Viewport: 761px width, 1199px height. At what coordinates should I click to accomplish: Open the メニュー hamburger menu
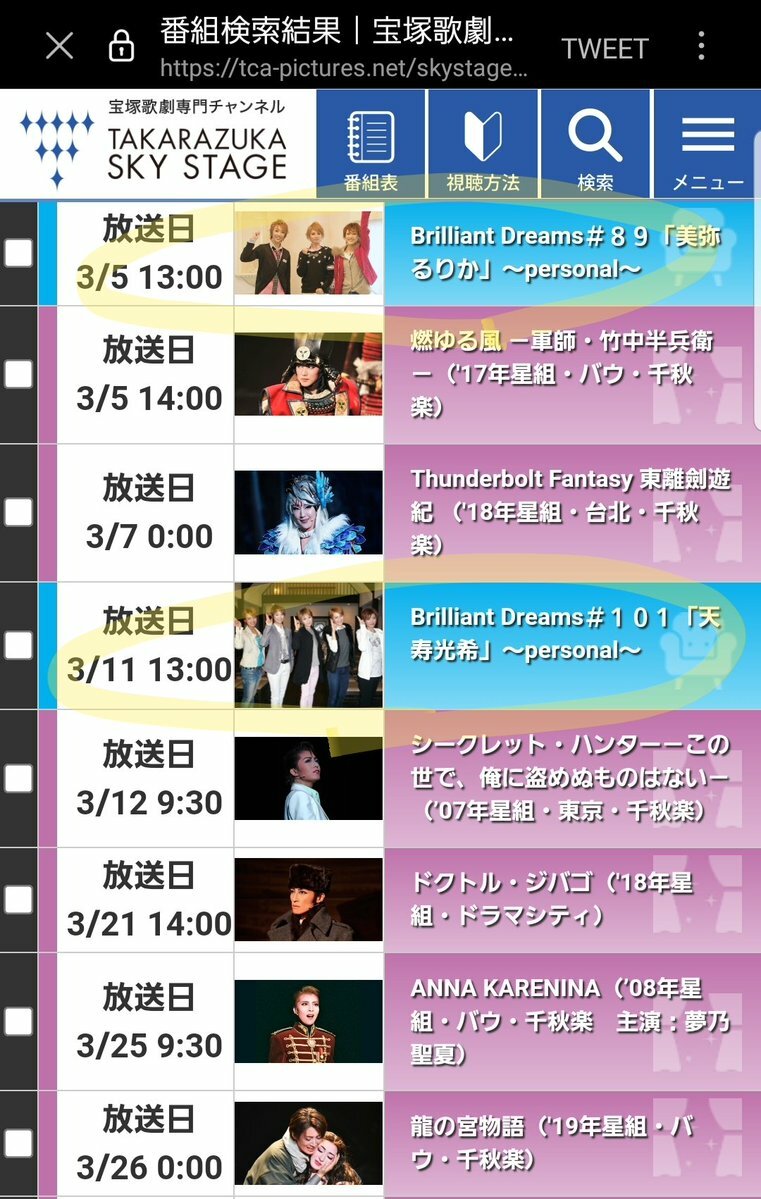pyautogui.click(x=707, y=145)
